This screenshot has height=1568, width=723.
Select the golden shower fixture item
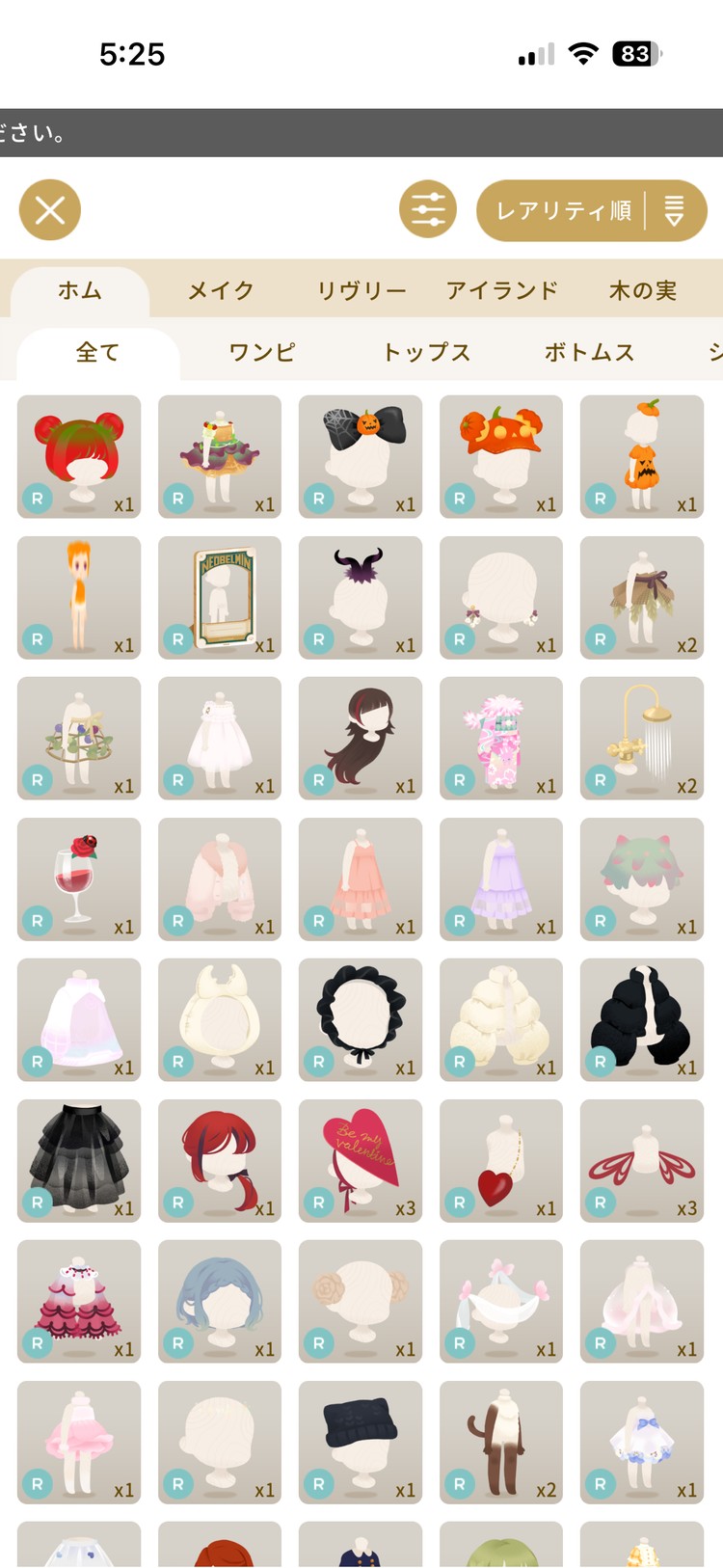(642, 739)
